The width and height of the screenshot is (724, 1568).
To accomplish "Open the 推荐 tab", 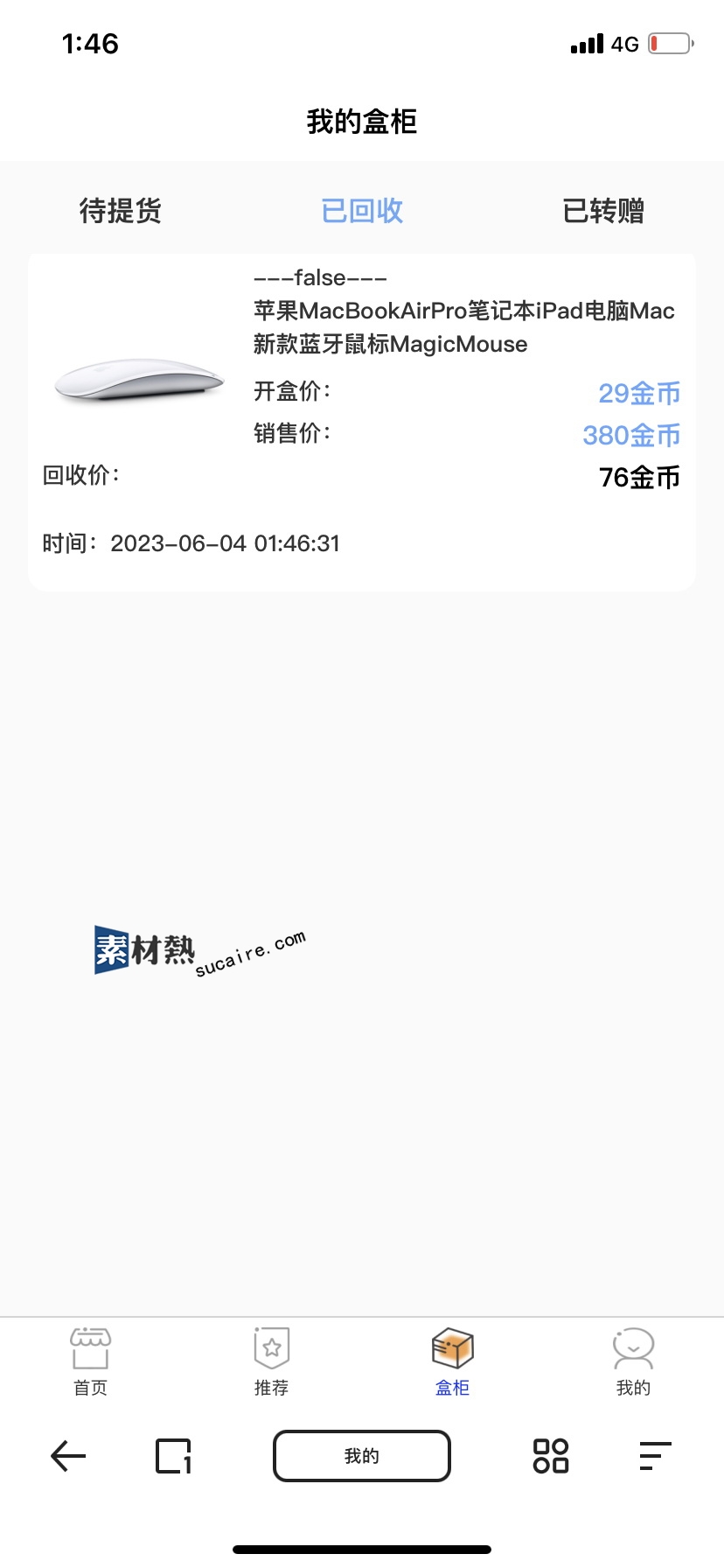I will [271, 1361].
